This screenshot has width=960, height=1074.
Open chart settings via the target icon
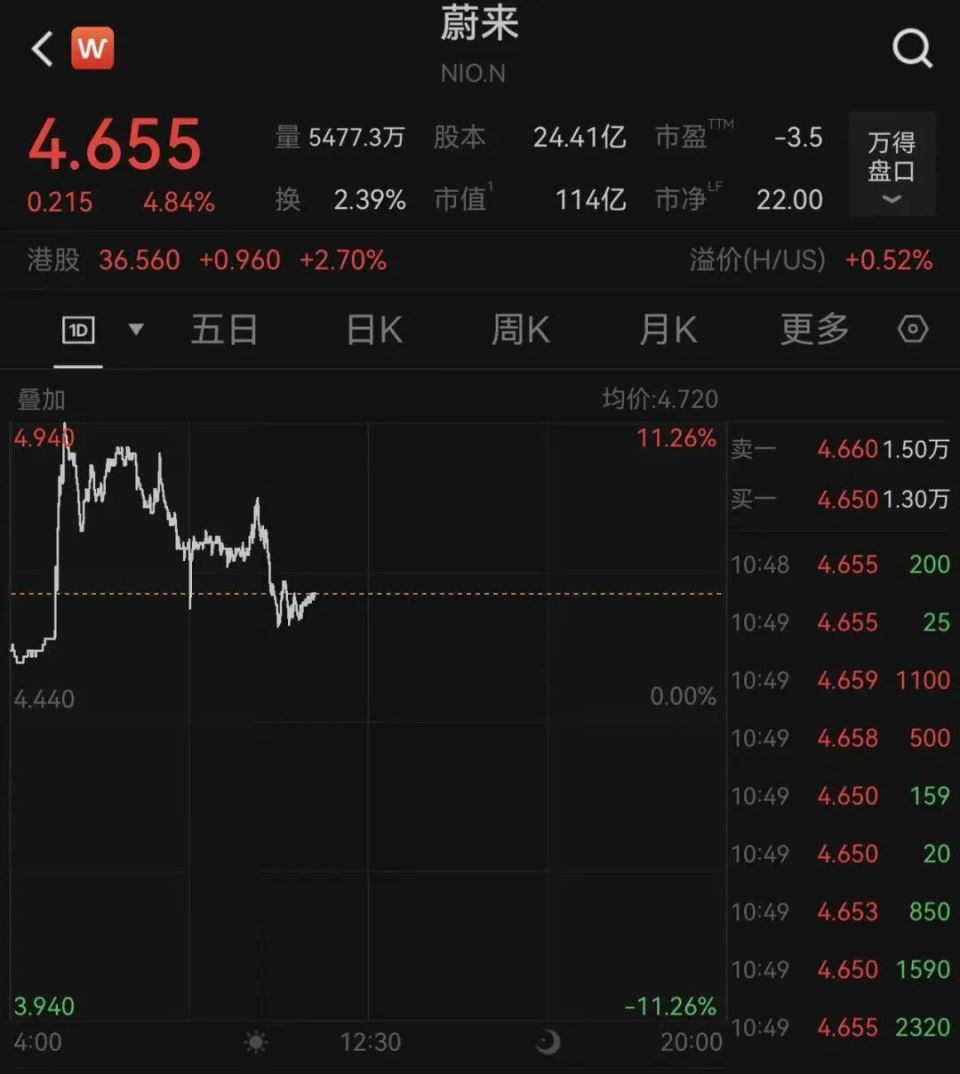[x=911, y=329]
